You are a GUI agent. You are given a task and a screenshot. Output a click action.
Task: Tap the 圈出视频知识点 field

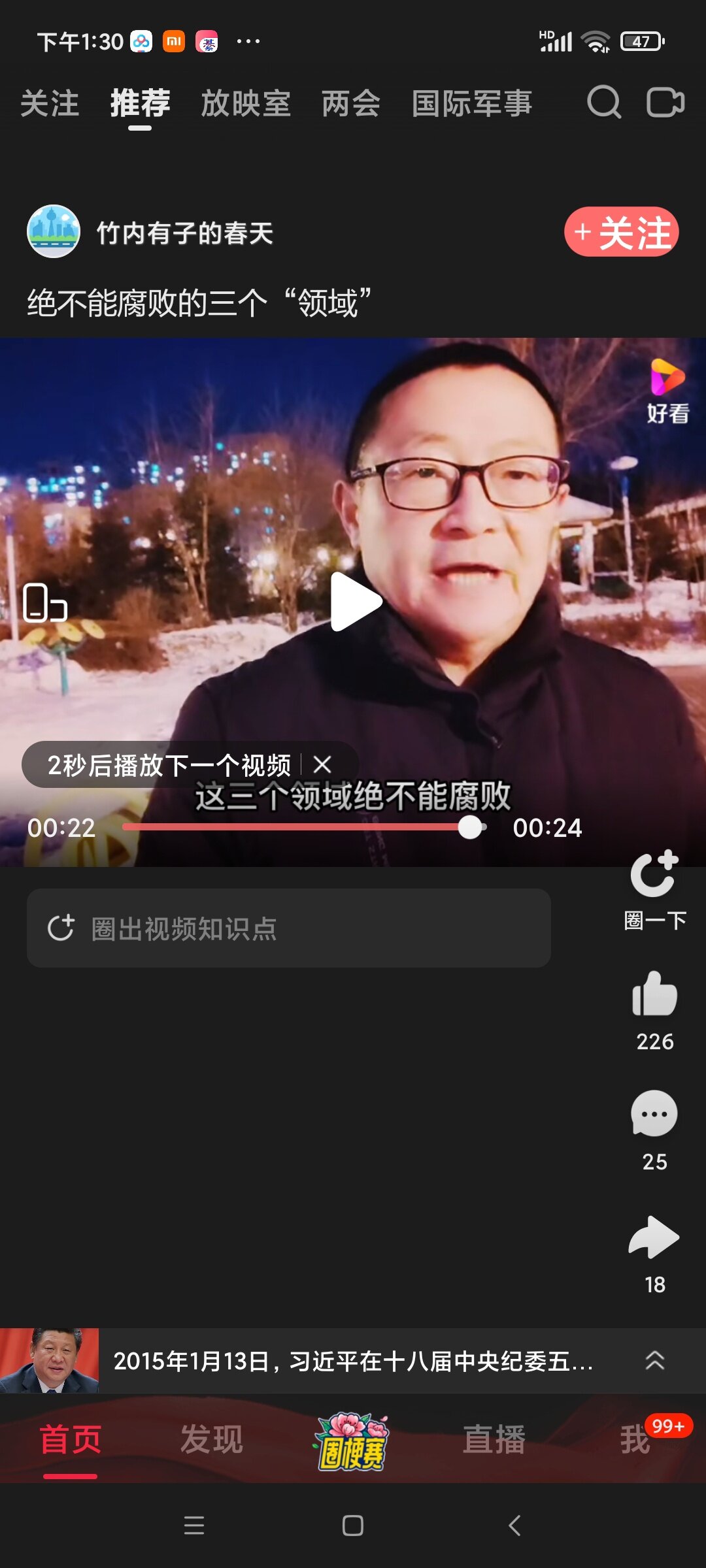[289, 928]
